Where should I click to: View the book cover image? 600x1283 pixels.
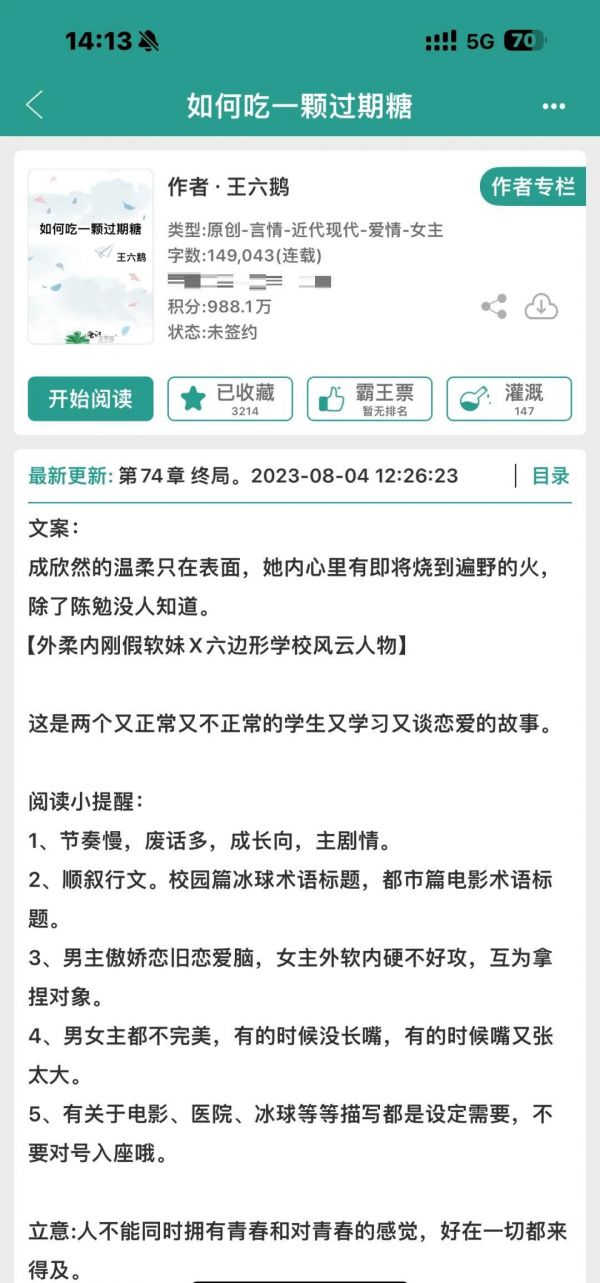click(x=90, y=257)
